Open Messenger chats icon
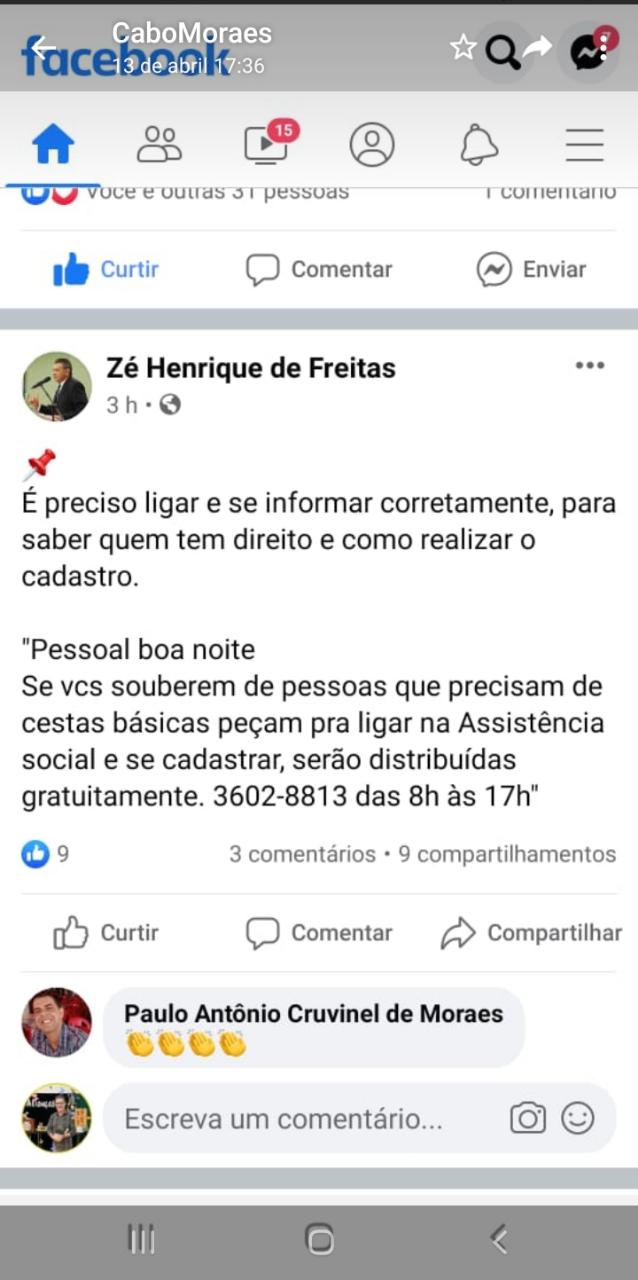 click(588, 52)
